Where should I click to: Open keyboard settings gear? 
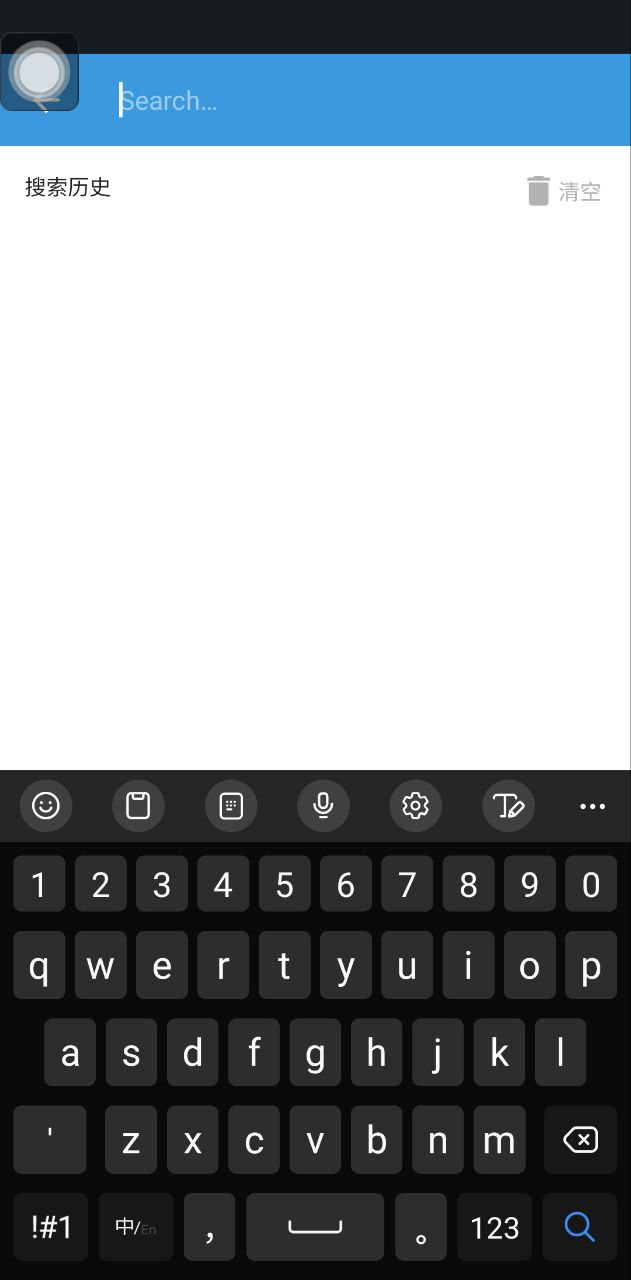pos(415,806)
